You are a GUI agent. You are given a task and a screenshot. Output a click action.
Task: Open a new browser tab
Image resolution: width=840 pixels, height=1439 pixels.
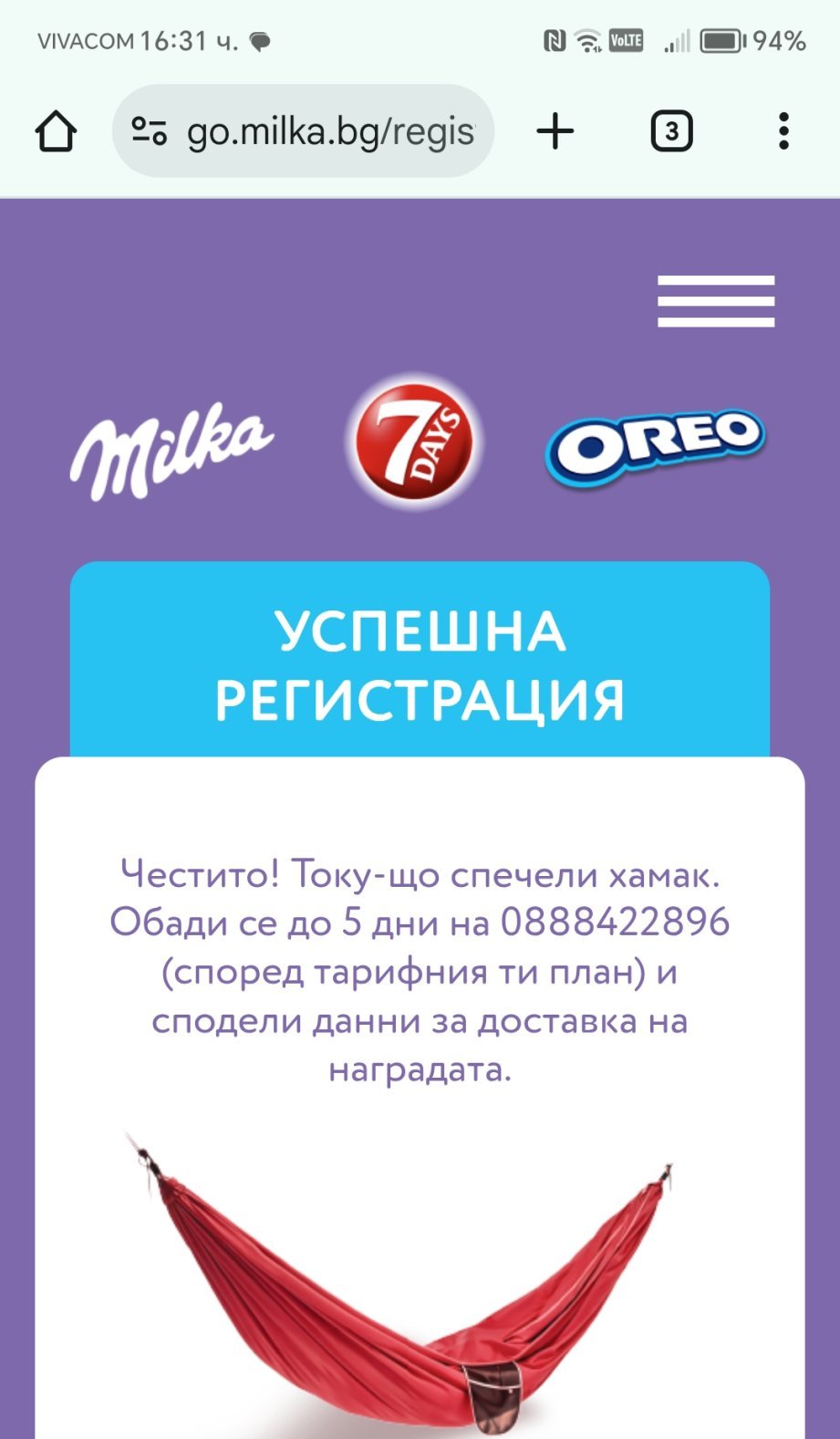[x=555, y=131]
